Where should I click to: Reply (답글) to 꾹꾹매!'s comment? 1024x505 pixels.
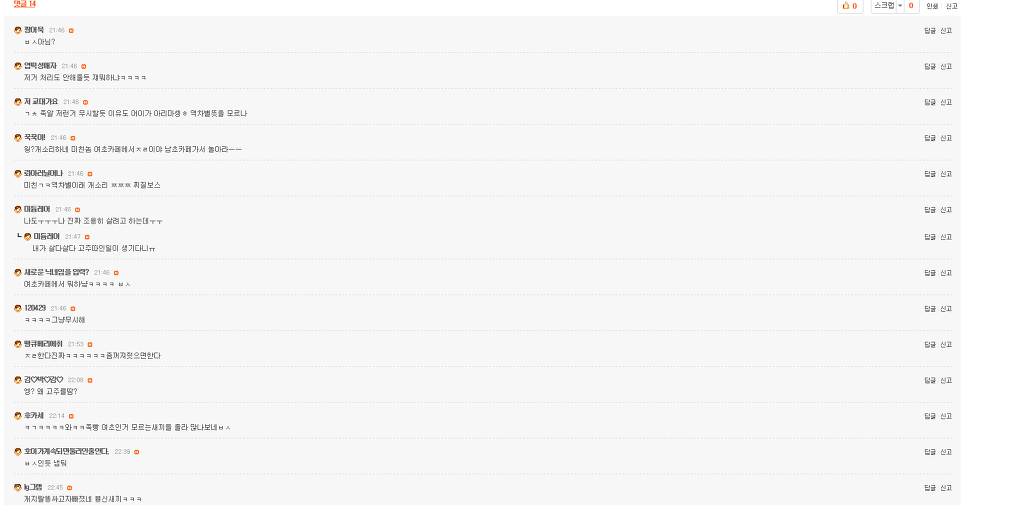(930, 138)
